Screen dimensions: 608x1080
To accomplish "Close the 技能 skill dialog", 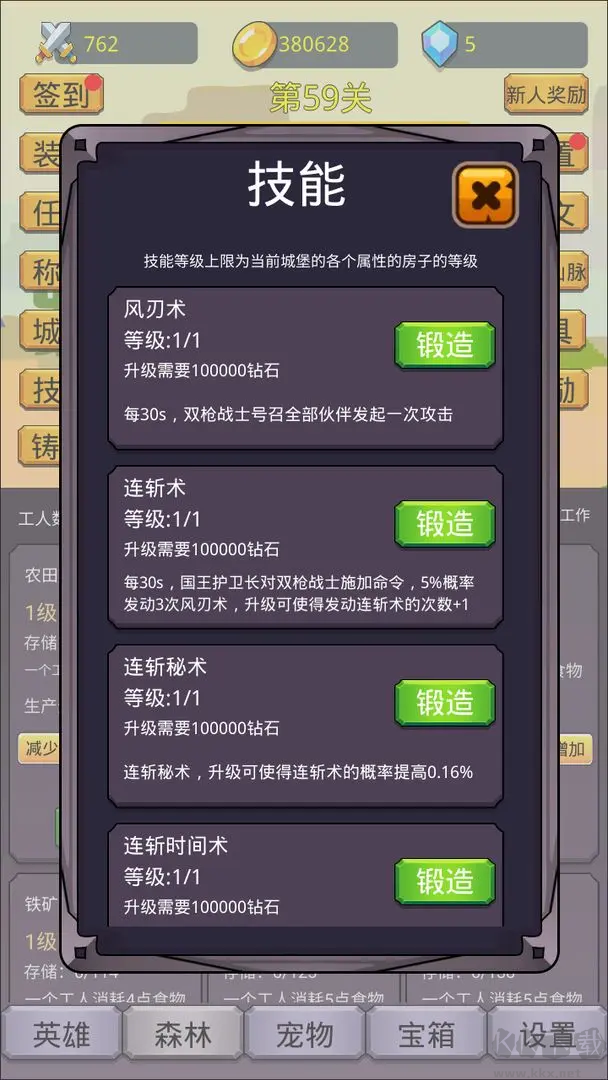I will pyautogui.click(x=485, y=194).
